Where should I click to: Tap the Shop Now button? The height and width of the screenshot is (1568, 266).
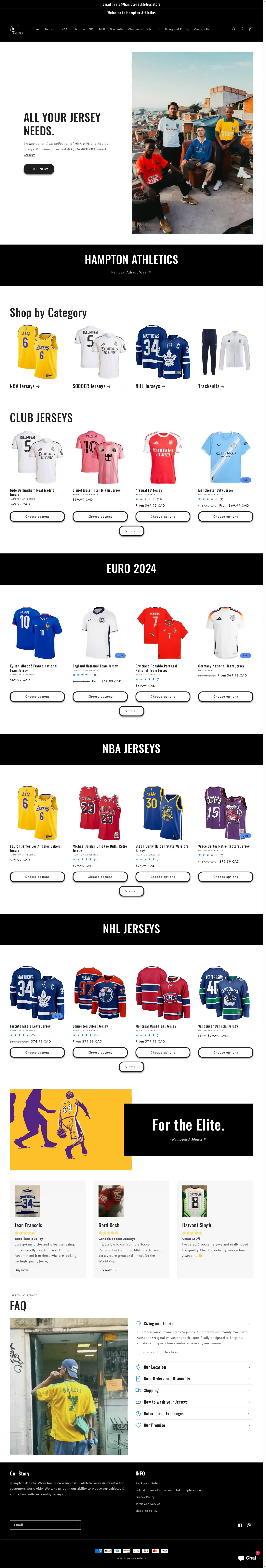point(38,169)
